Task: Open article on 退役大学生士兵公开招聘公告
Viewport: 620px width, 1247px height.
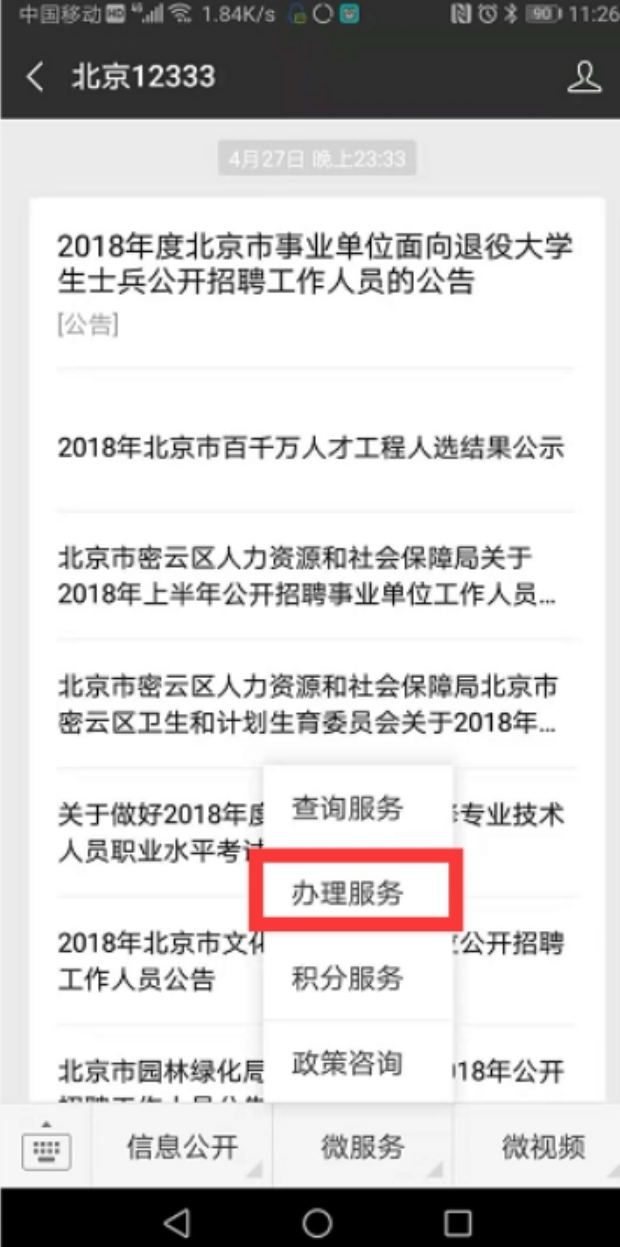Action: [314, 264]
